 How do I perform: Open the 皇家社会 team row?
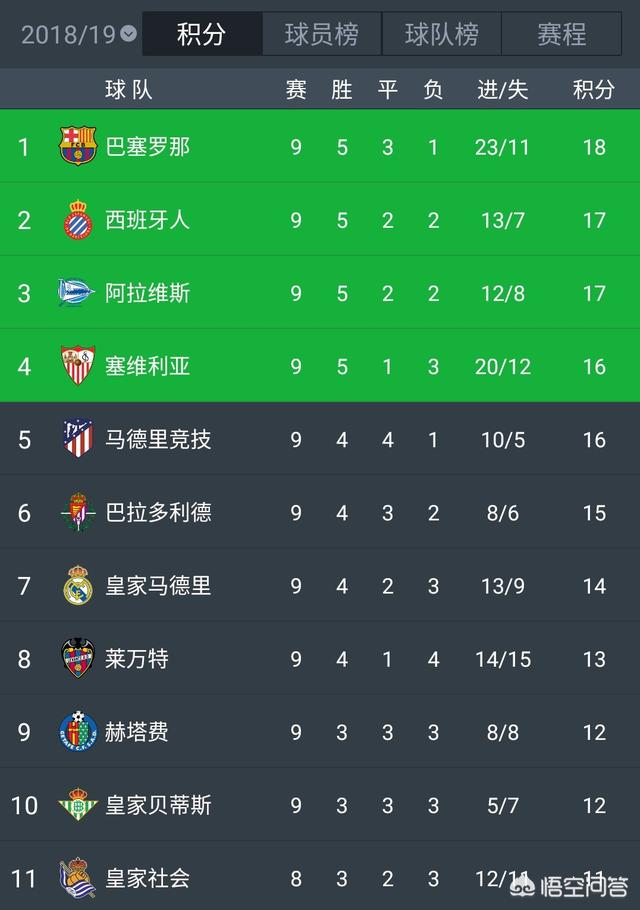[x=148, y=877]
